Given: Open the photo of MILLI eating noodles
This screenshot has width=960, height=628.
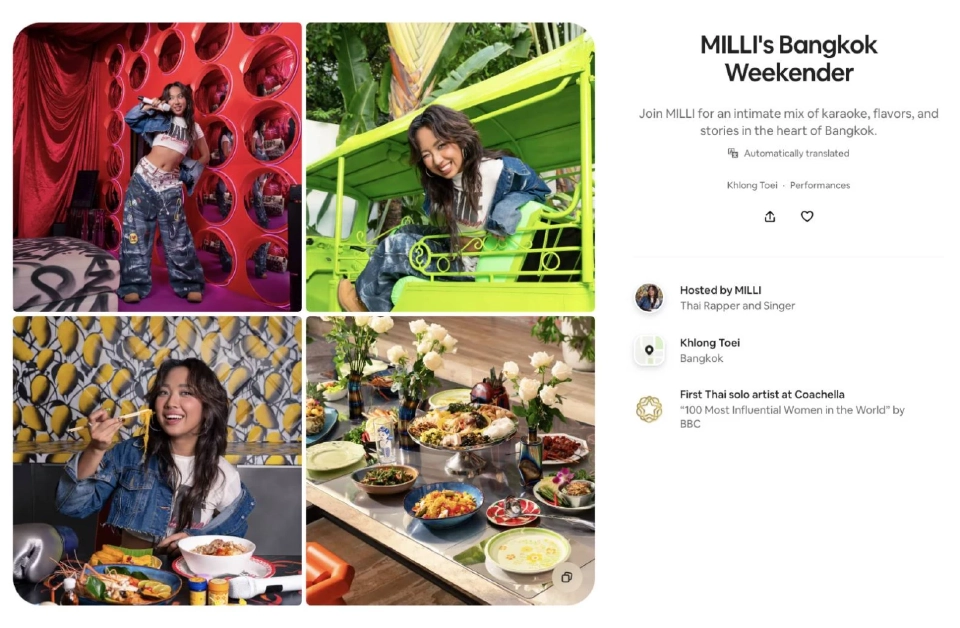Looking at the screenshot, I should tap(157, 460).
